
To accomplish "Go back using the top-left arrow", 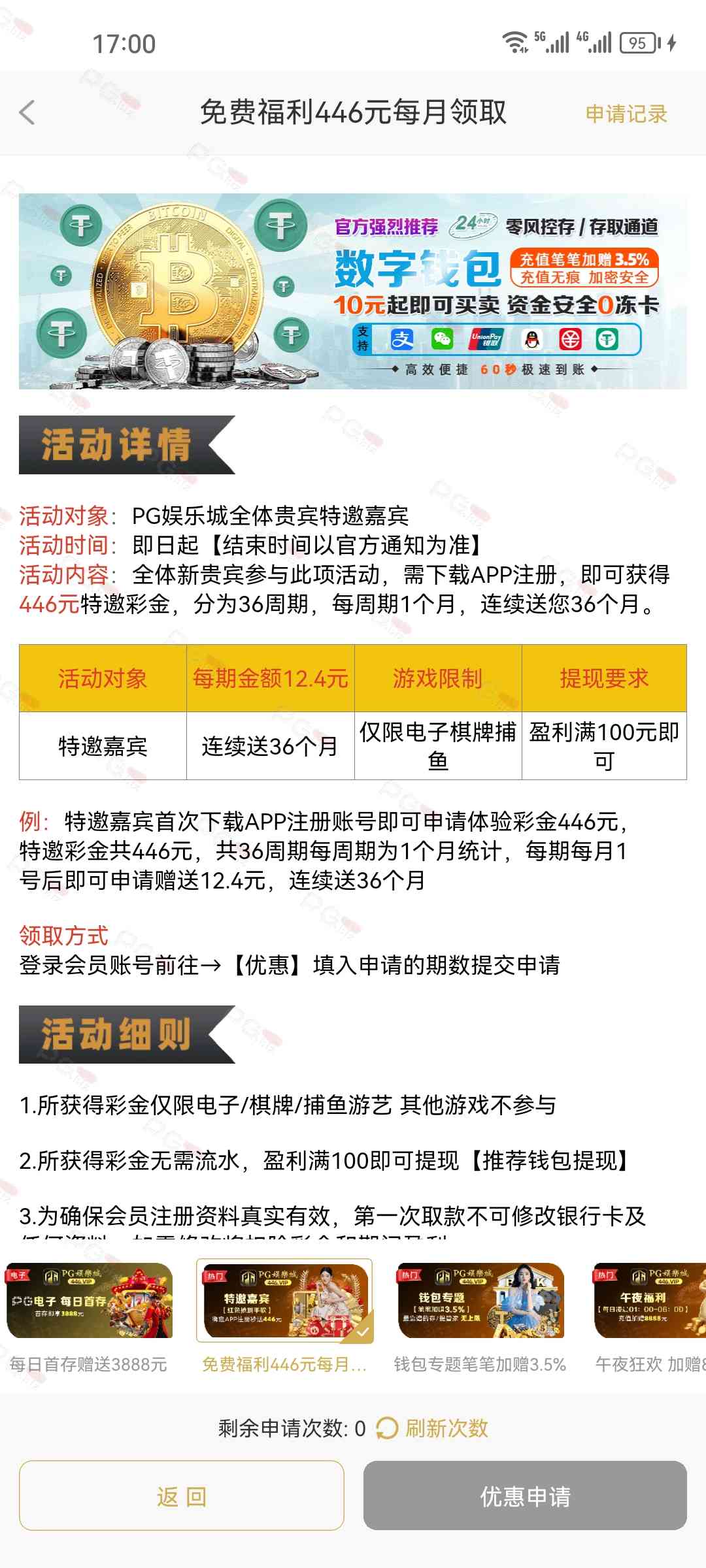I will click(27, 113).
